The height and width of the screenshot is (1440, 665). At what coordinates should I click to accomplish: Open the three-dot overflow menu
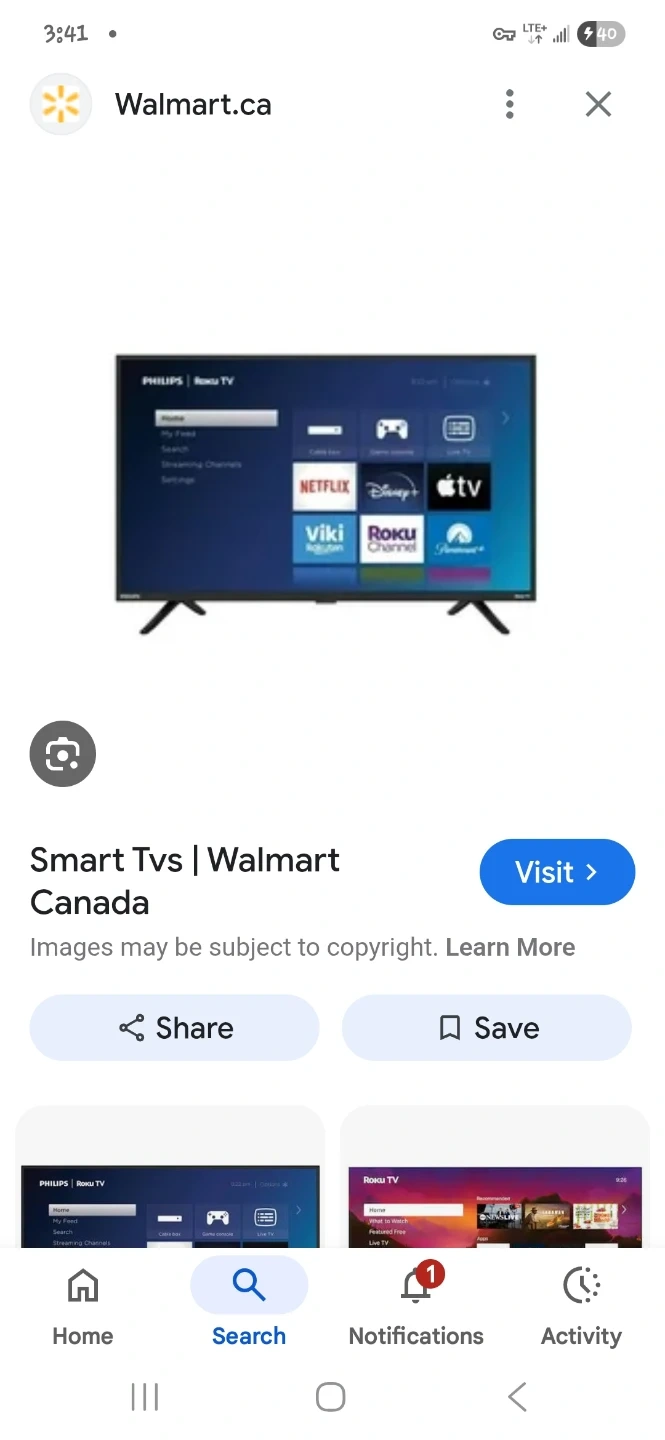[510, 104]
